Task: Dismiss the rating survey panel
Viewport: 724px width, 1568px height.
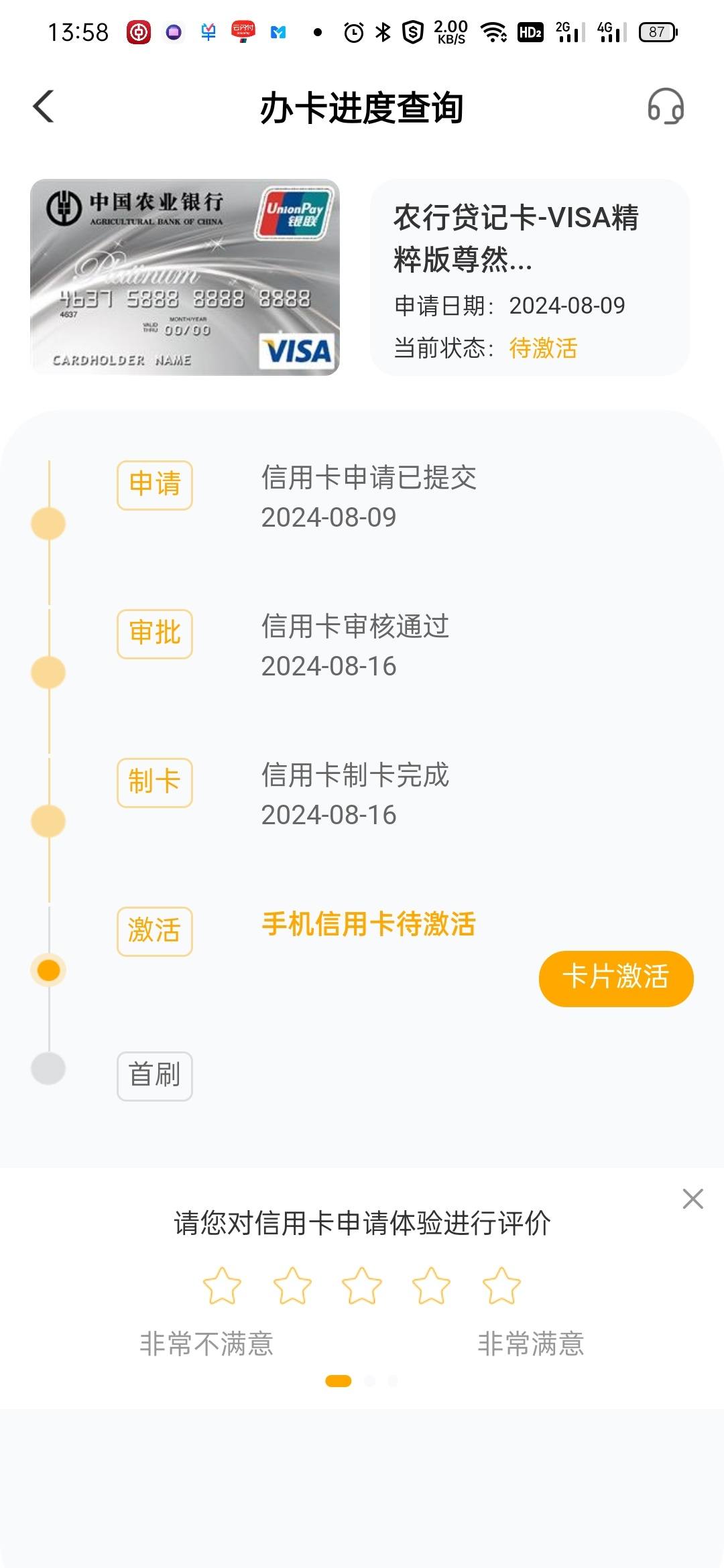Action: [692, 1199]
